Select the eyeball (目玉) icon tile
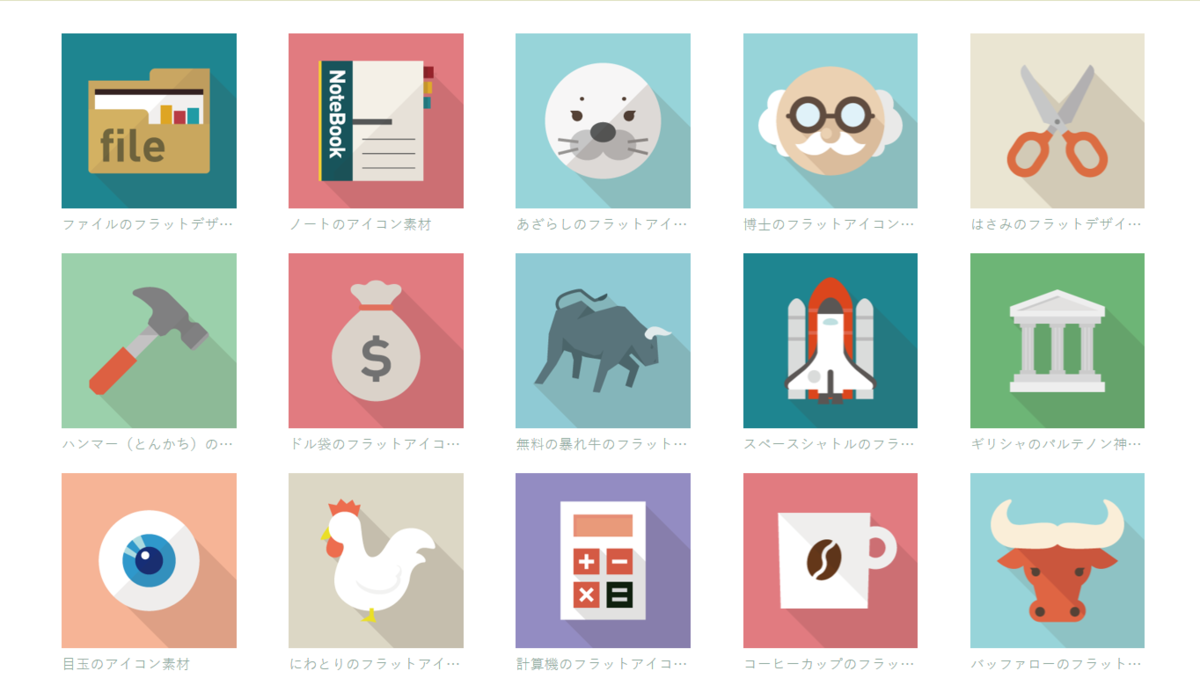 149,560
